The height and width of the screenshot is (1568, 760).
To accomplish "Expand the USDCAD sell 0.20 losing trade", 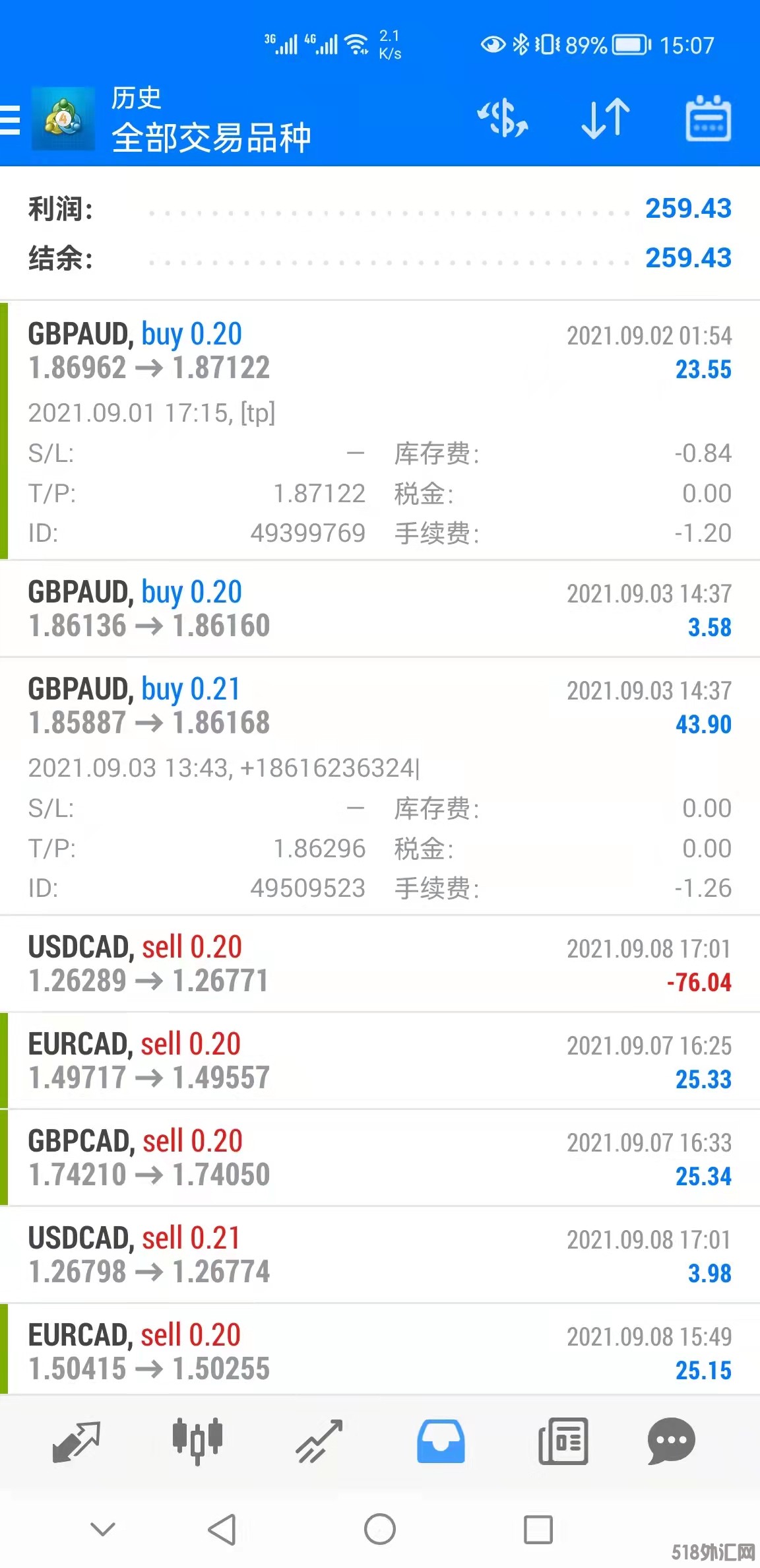I will (x=379, y=964).
